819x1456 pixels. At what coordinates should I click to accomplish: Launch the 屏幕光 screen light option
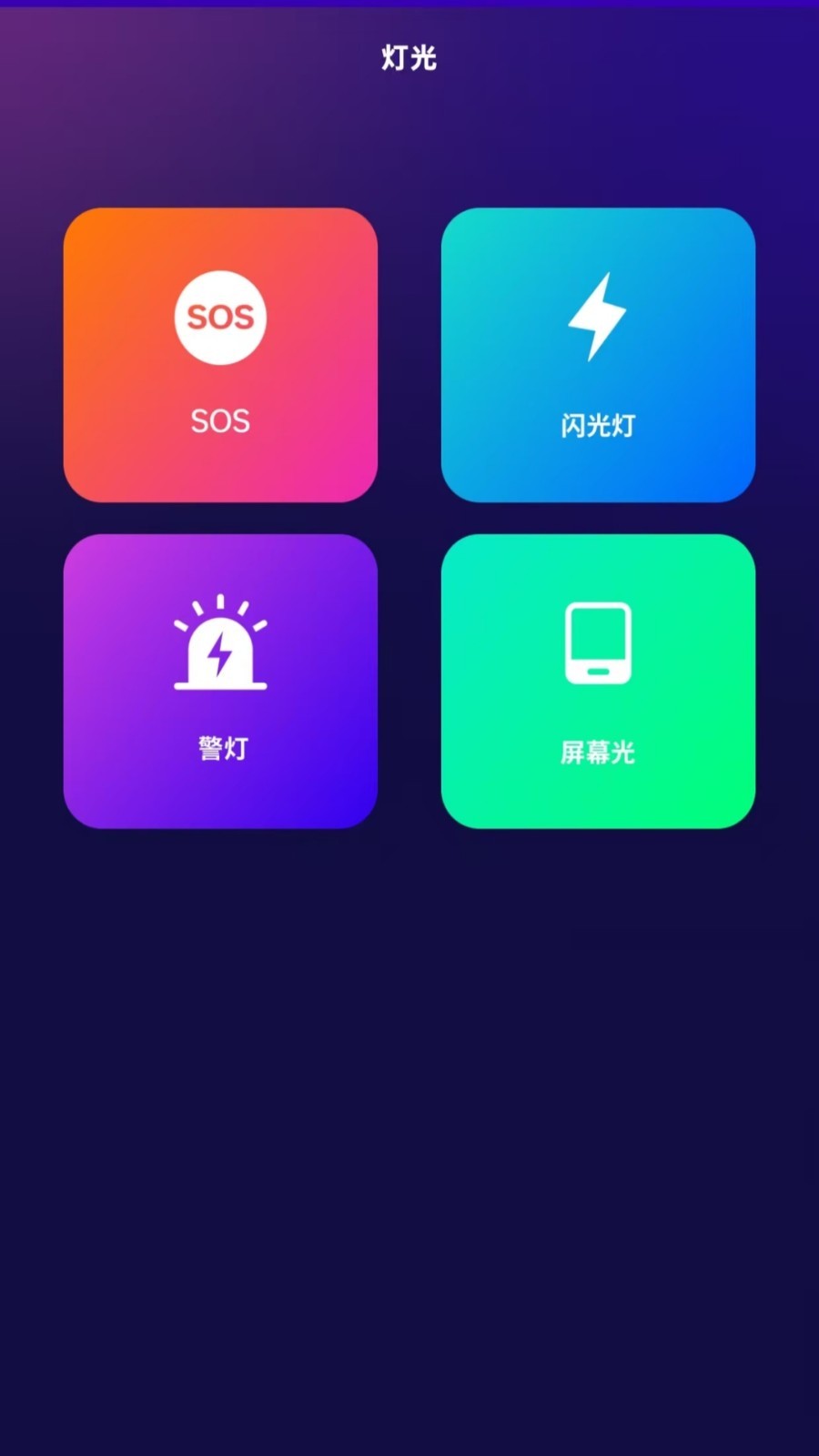click(598, 681)
